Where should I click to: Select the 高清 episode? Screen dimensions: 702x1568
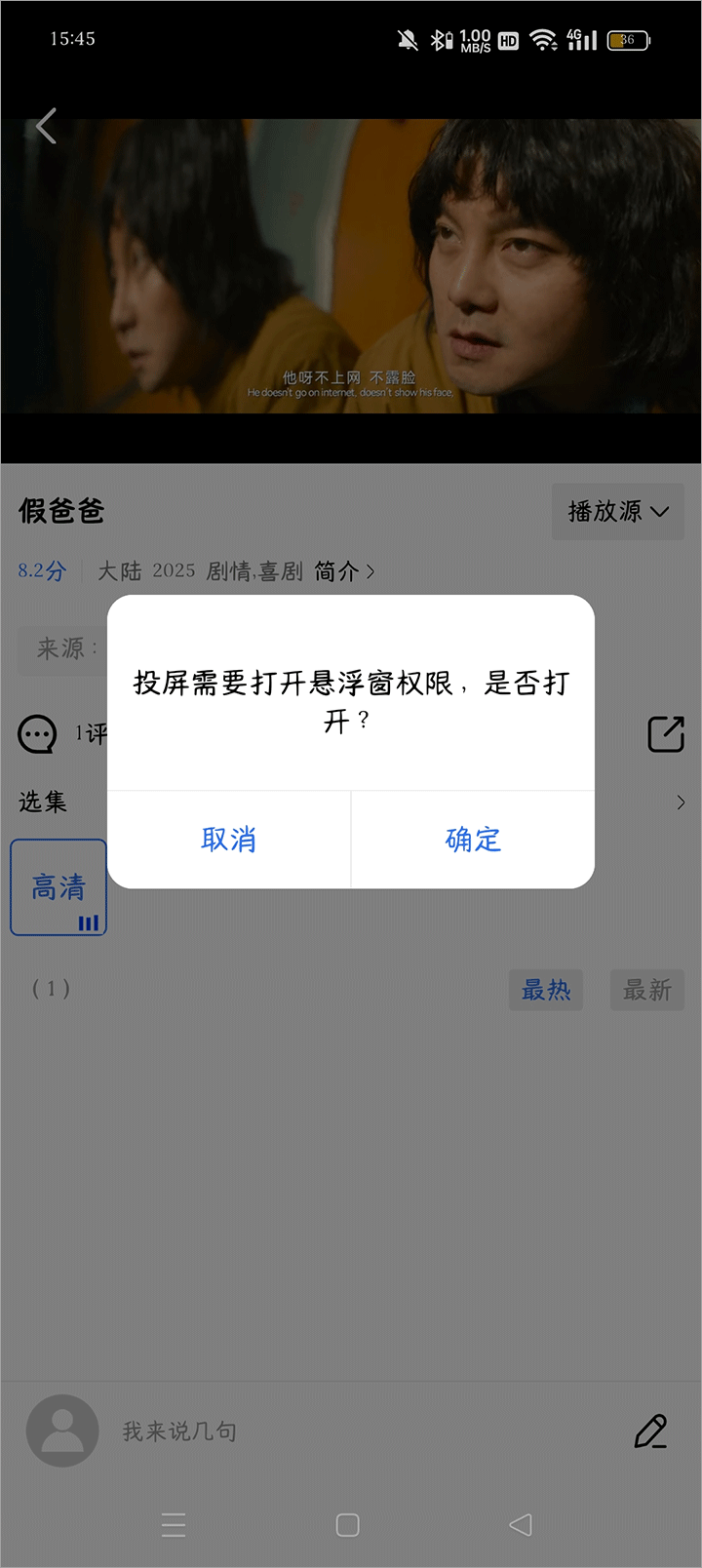click(58, 887)
